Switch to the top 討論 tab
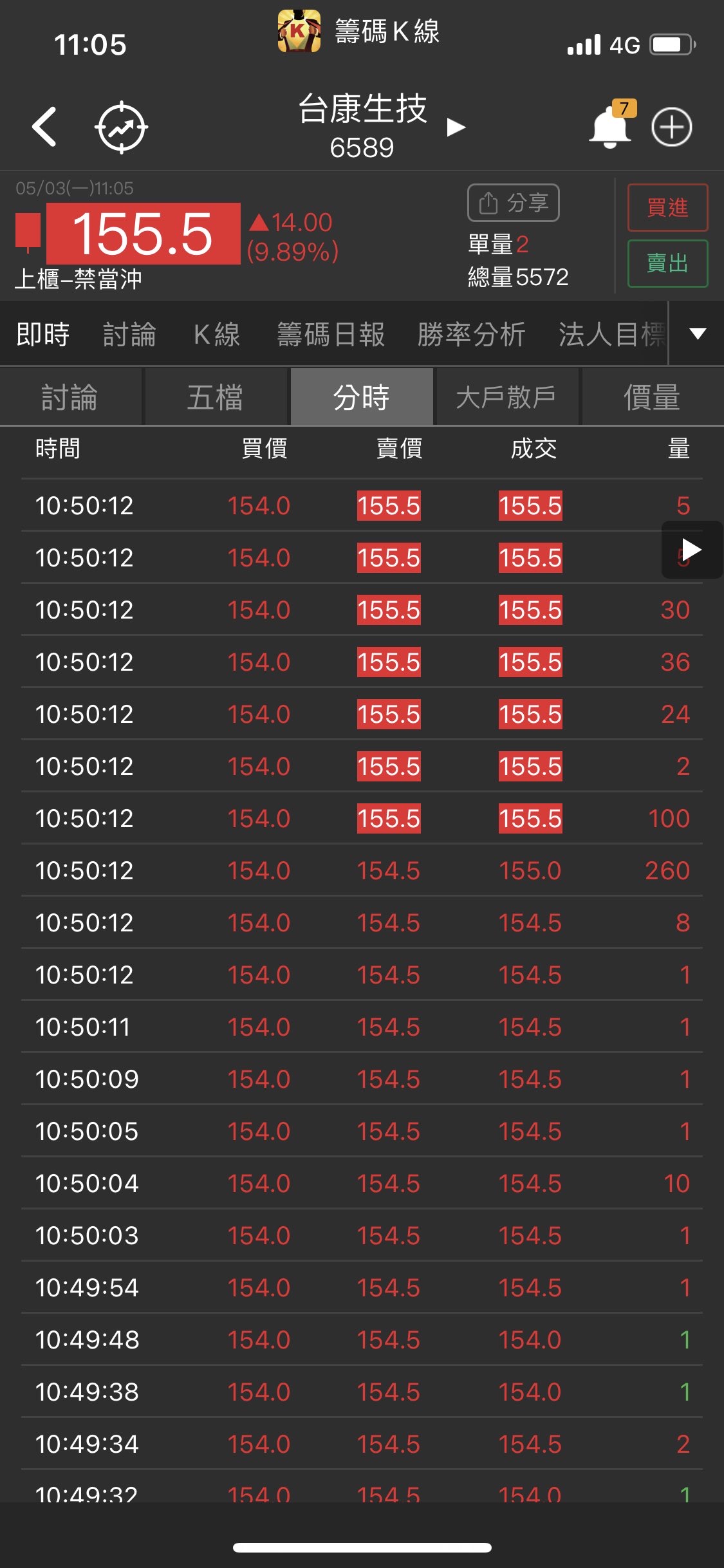Image resolution: width=724 pixels, height=1568 pixels. tap(129, 334)
